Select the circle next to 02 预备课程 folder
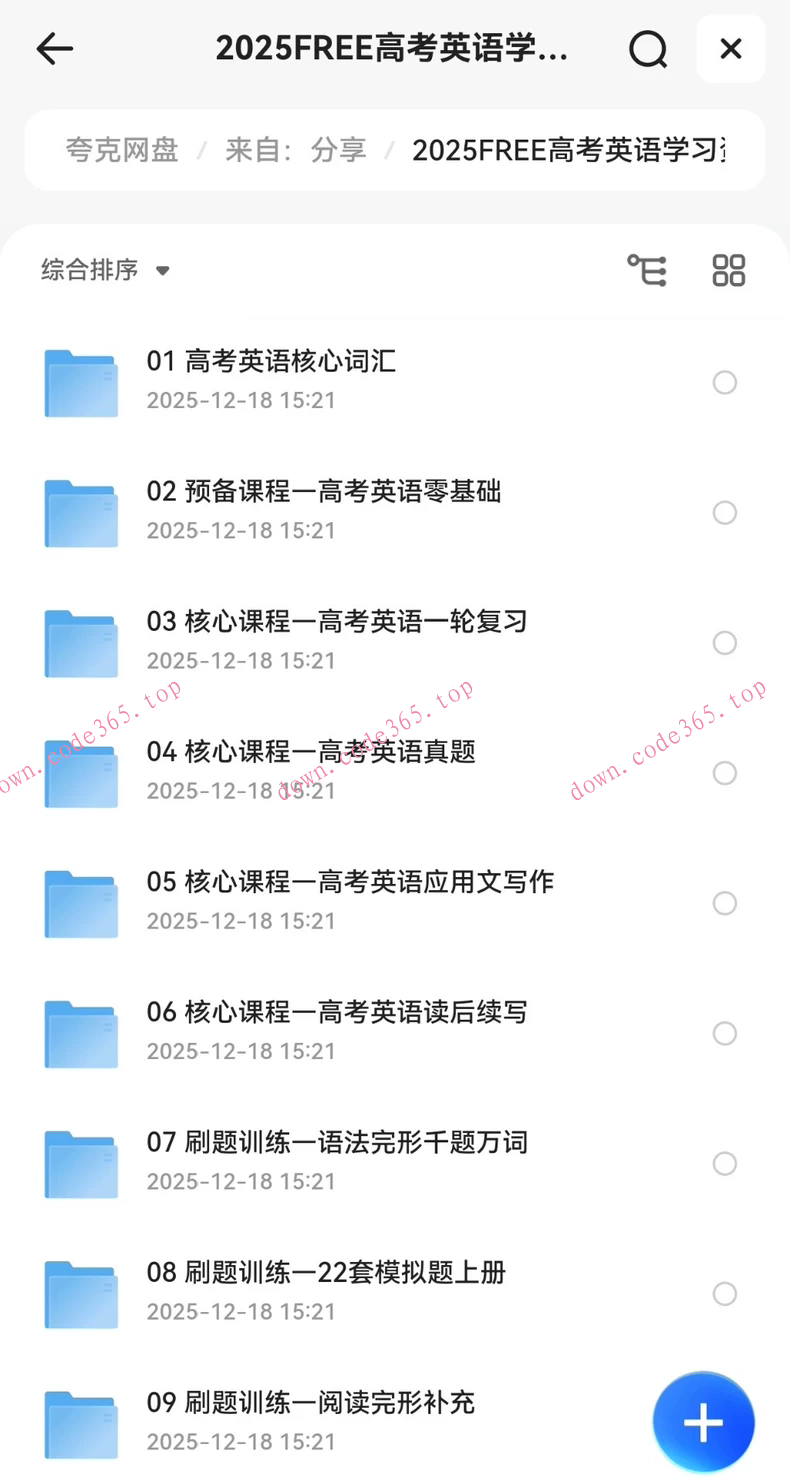 pyautogui.click(x=725, y=512)
